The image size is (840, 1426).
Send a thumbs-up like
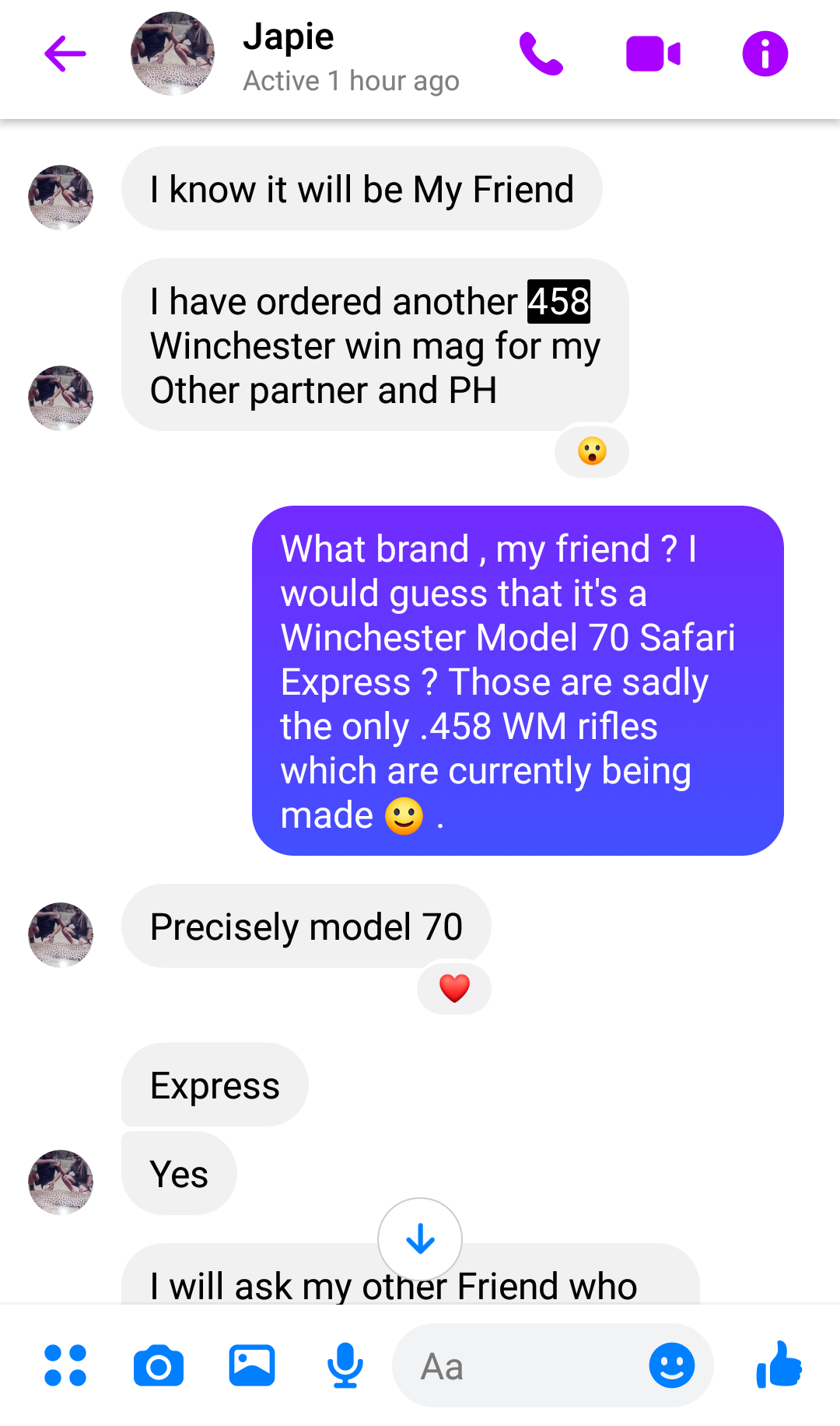click(x=779, y=1365)
